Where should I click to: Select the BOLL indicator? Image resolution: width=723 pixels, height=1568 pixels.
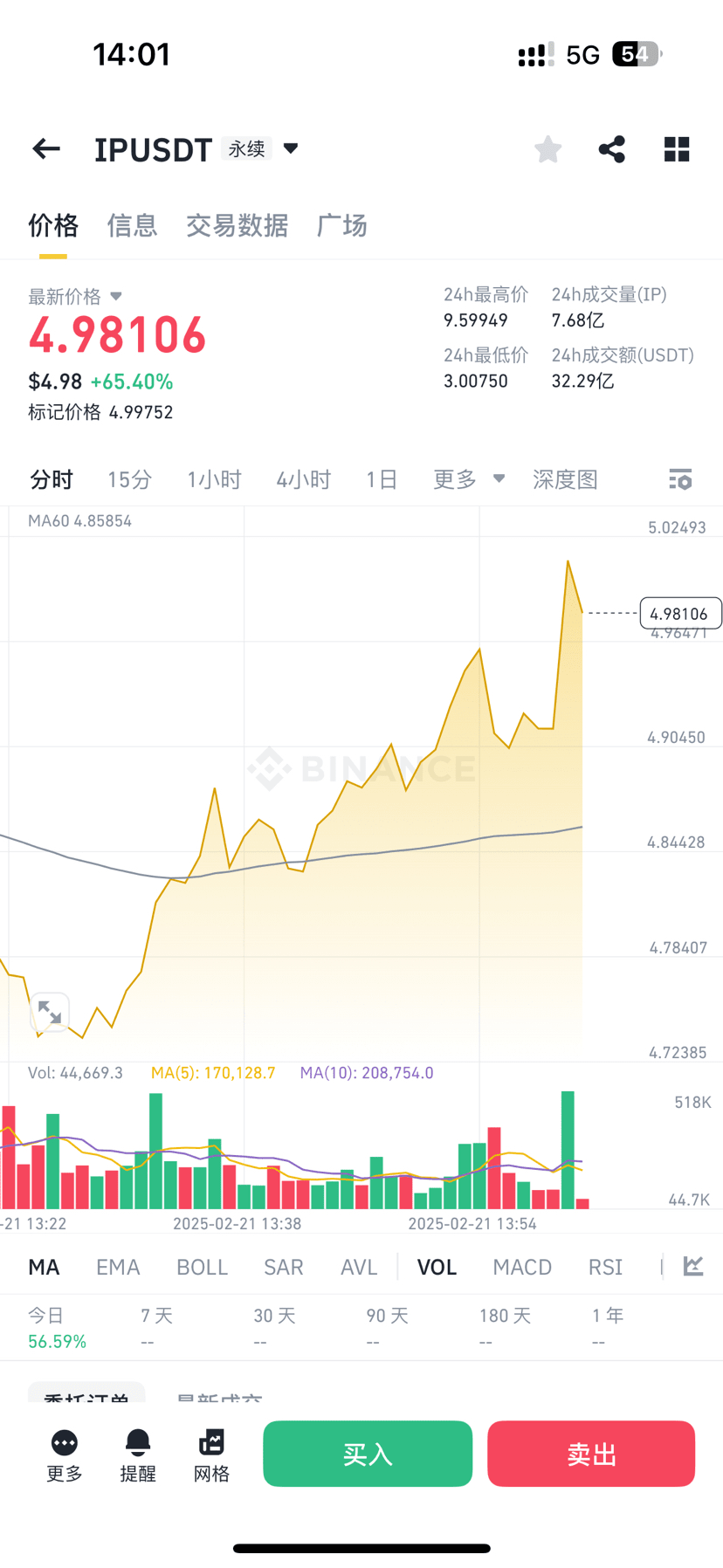(x=202, y=1267)
